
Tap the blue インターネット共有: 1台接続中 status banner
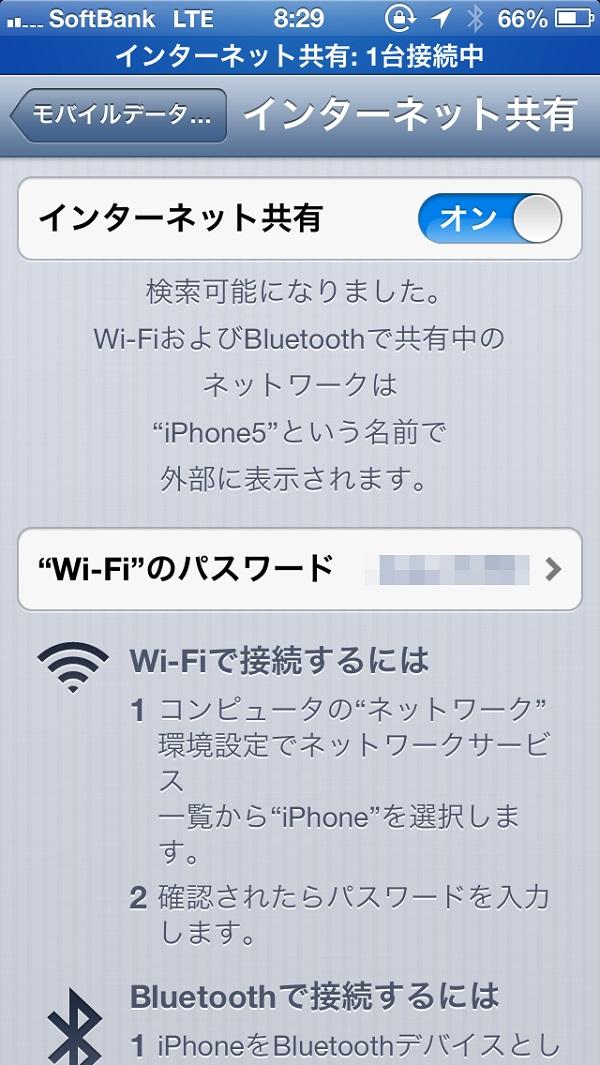click(x=299, y=56)
